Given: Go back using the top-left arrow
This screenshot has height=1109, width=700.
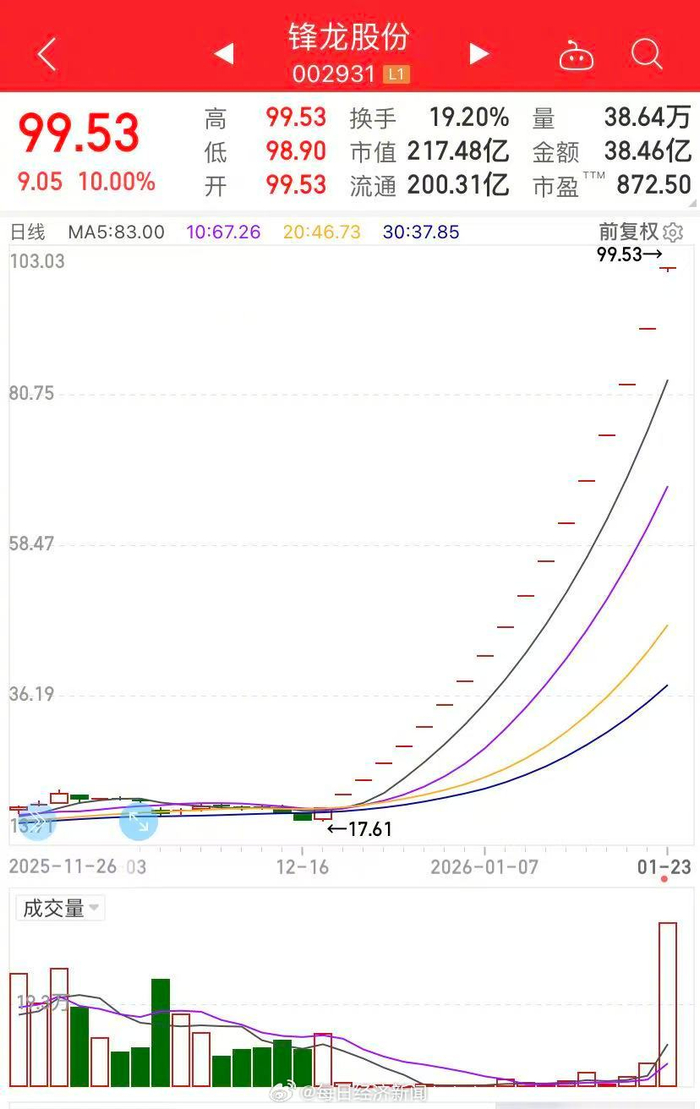Looking at the screenshot, I should click(46, 53).
